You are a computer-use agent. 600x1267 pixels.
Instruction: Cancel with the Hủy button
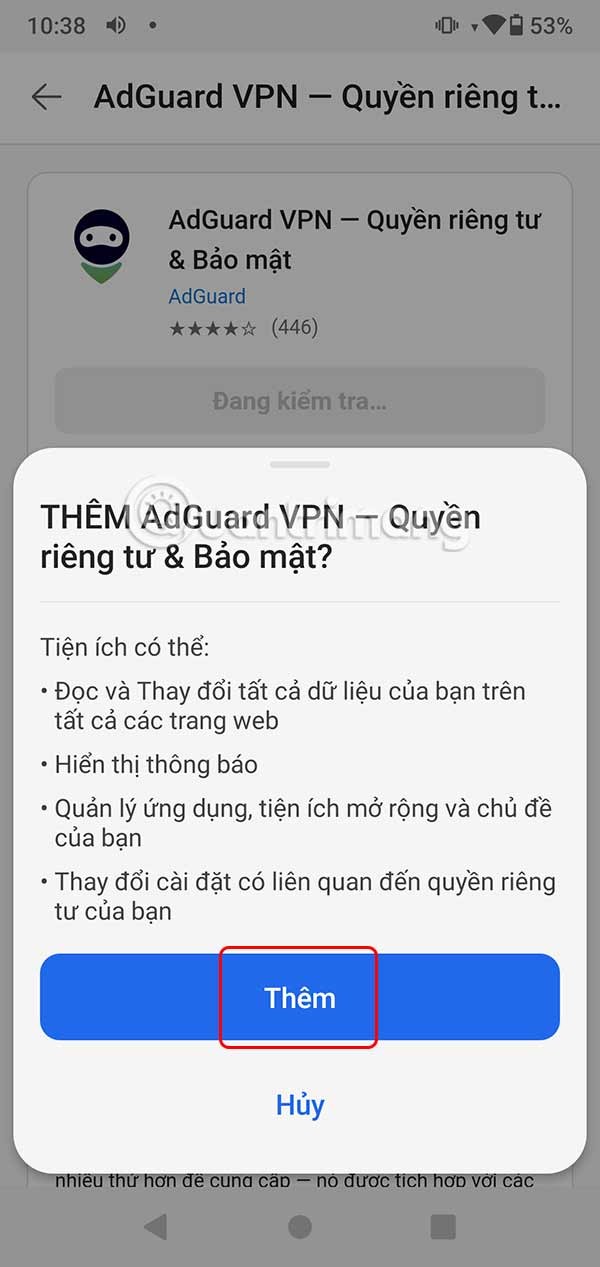tap(299, 1104)
